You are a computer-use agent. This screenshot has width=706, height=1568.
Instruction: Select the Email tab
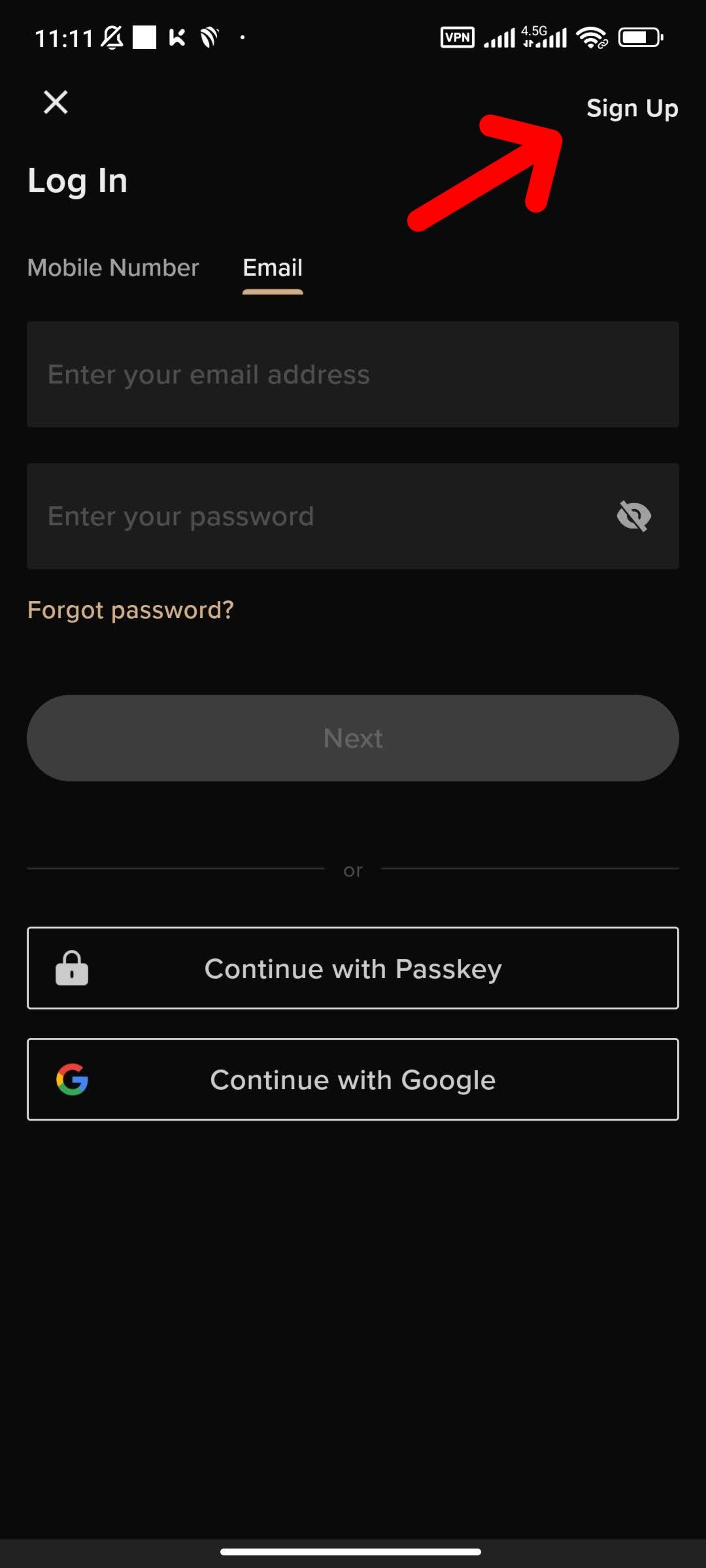(272, 268)
